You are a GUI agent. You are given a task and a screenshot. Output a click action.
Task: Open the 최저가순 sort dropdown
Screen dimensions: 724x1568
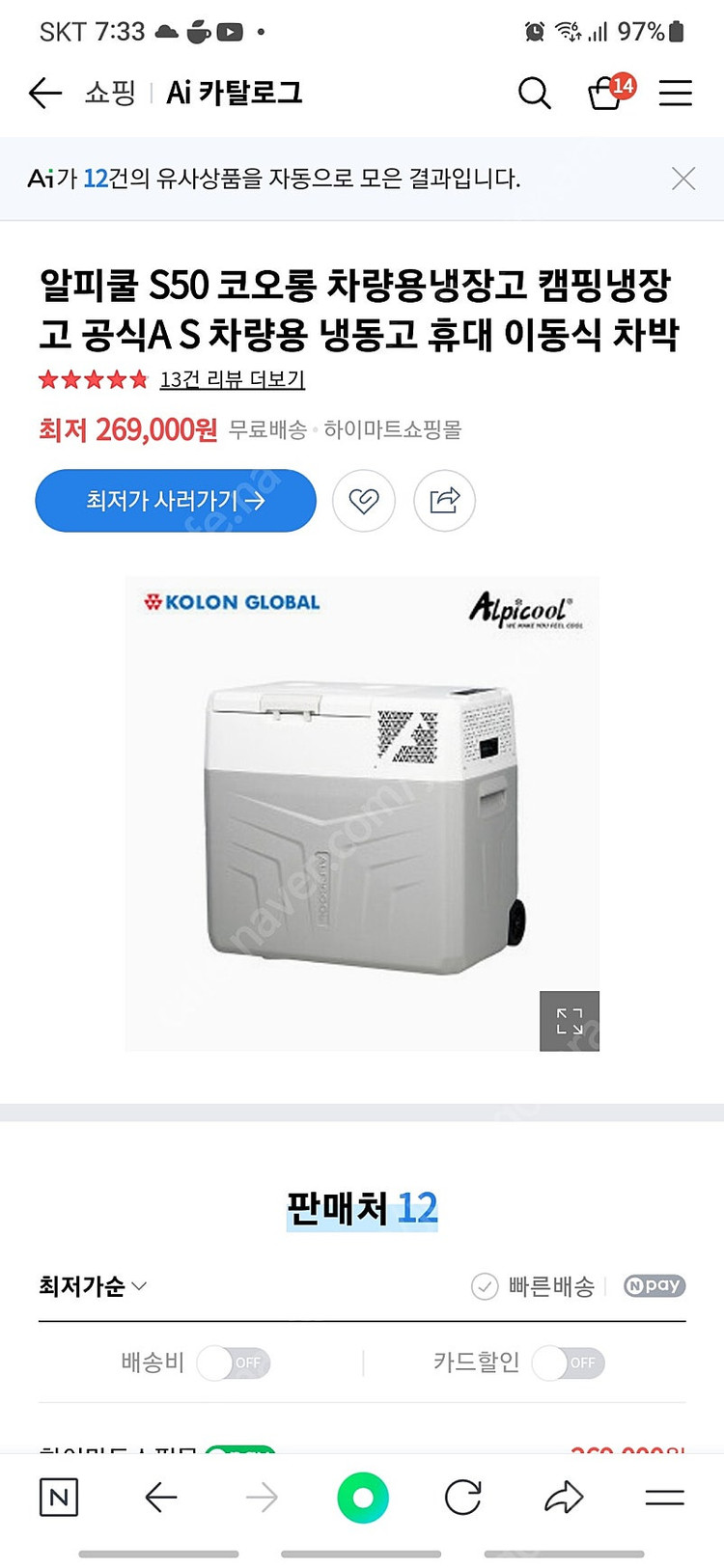[x=93, y=1286]
